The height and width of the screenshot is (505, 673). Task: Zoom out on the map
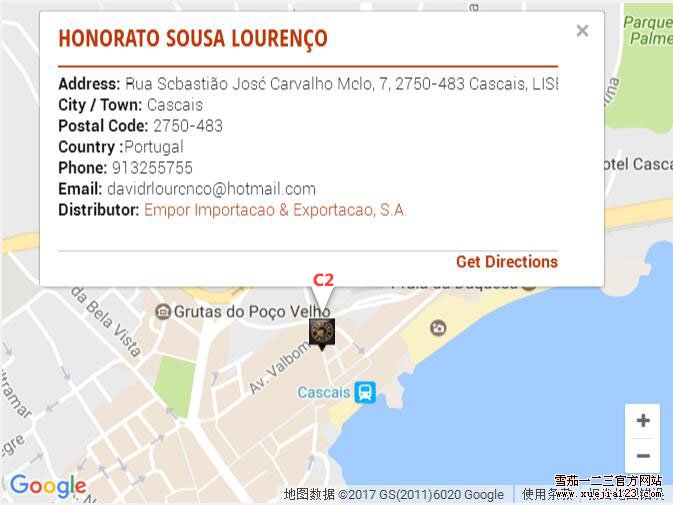pos(643,456)
